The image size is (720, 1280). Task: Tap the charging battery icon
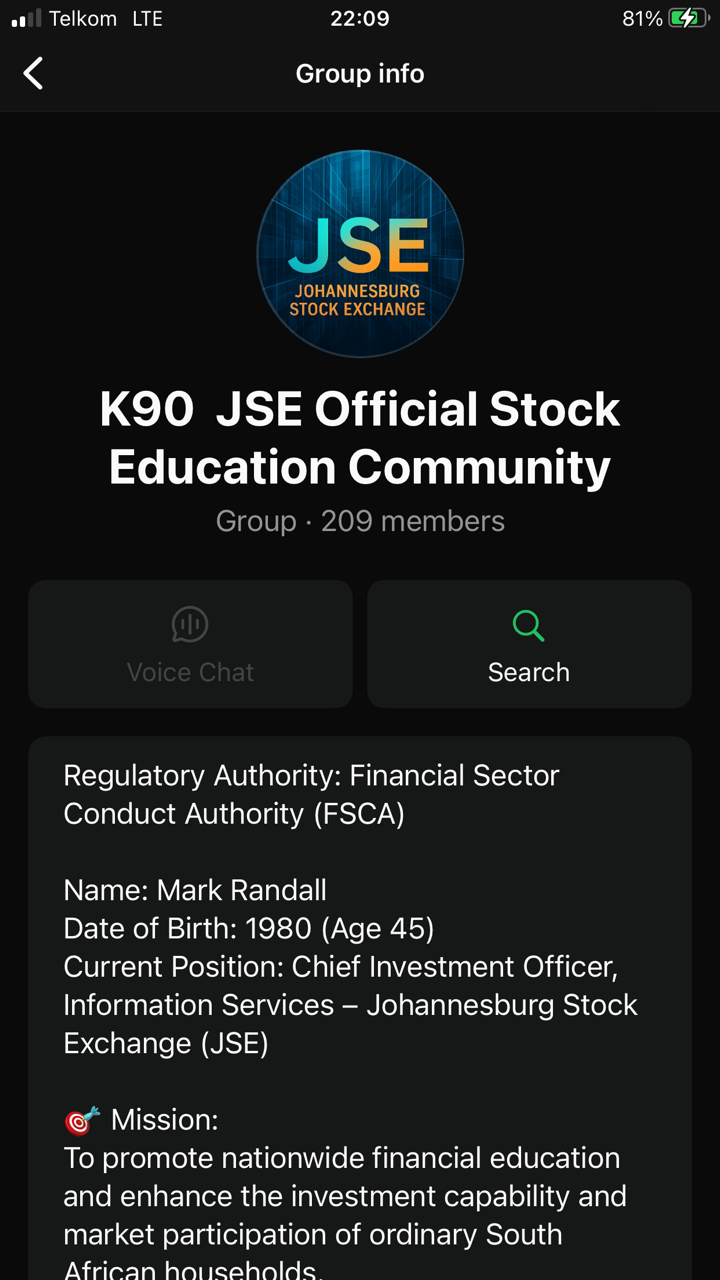(x=686, y=17)
